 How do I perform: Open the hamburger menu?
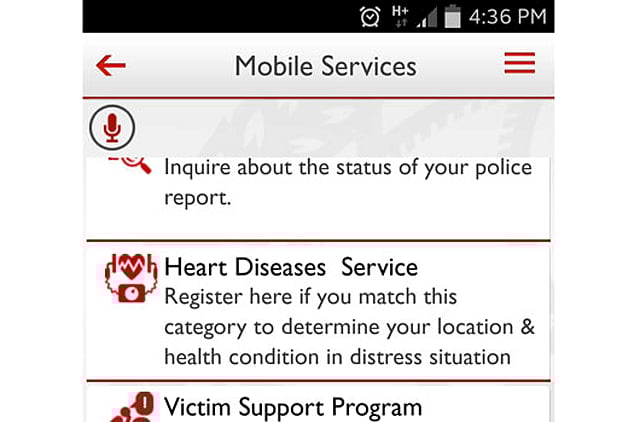[519, 64]
